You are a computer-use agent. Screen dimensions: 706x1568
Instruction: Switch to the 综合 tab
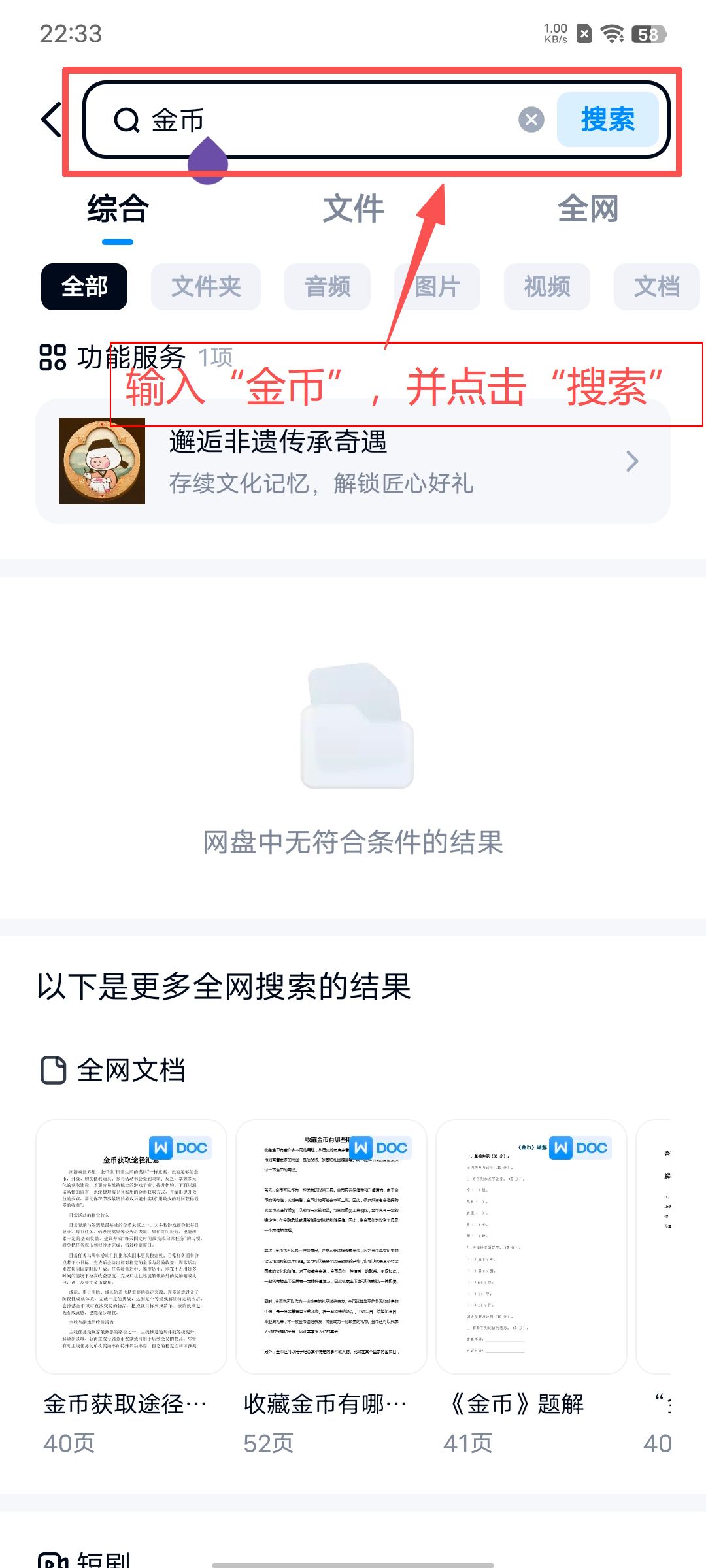click(118, 210)
